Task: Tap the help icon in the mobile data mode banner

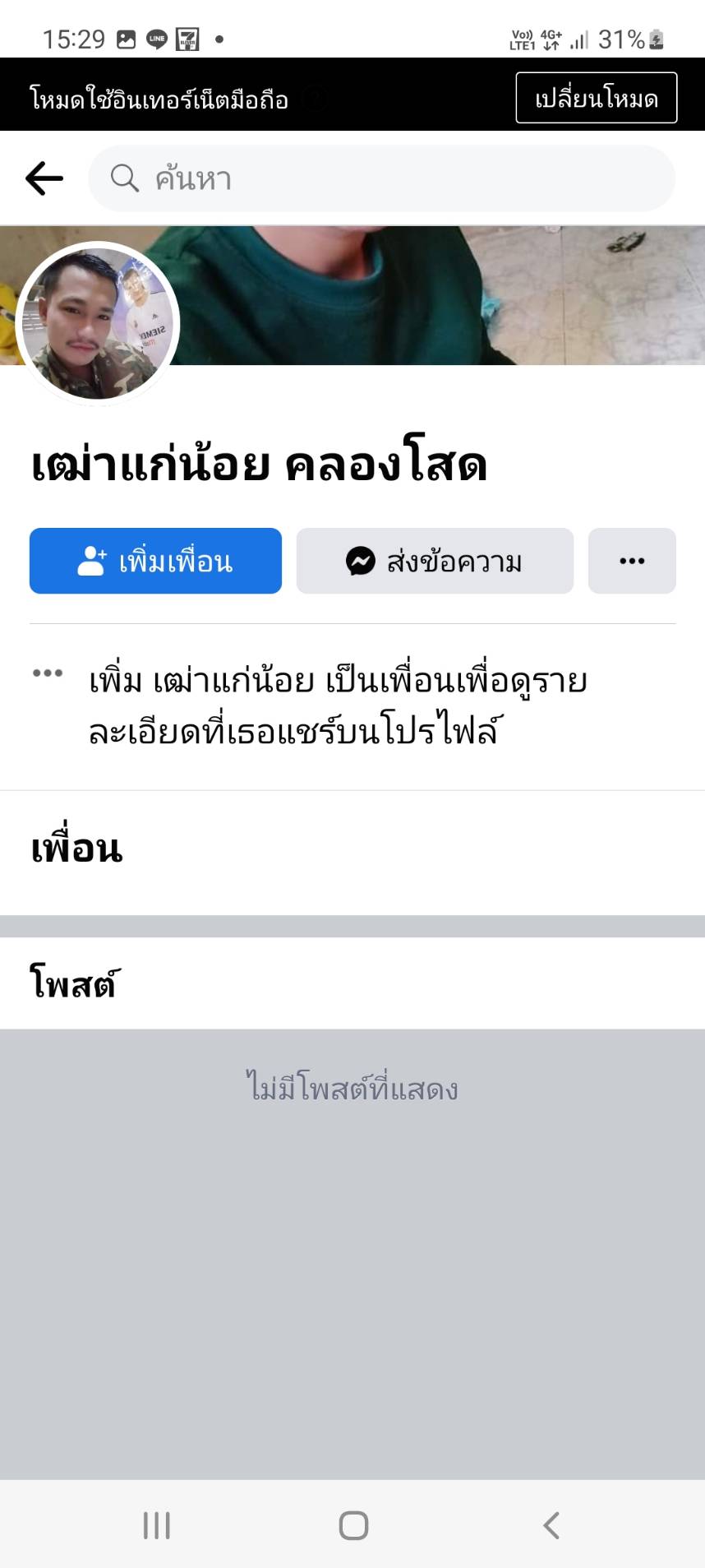Action: 315,99
